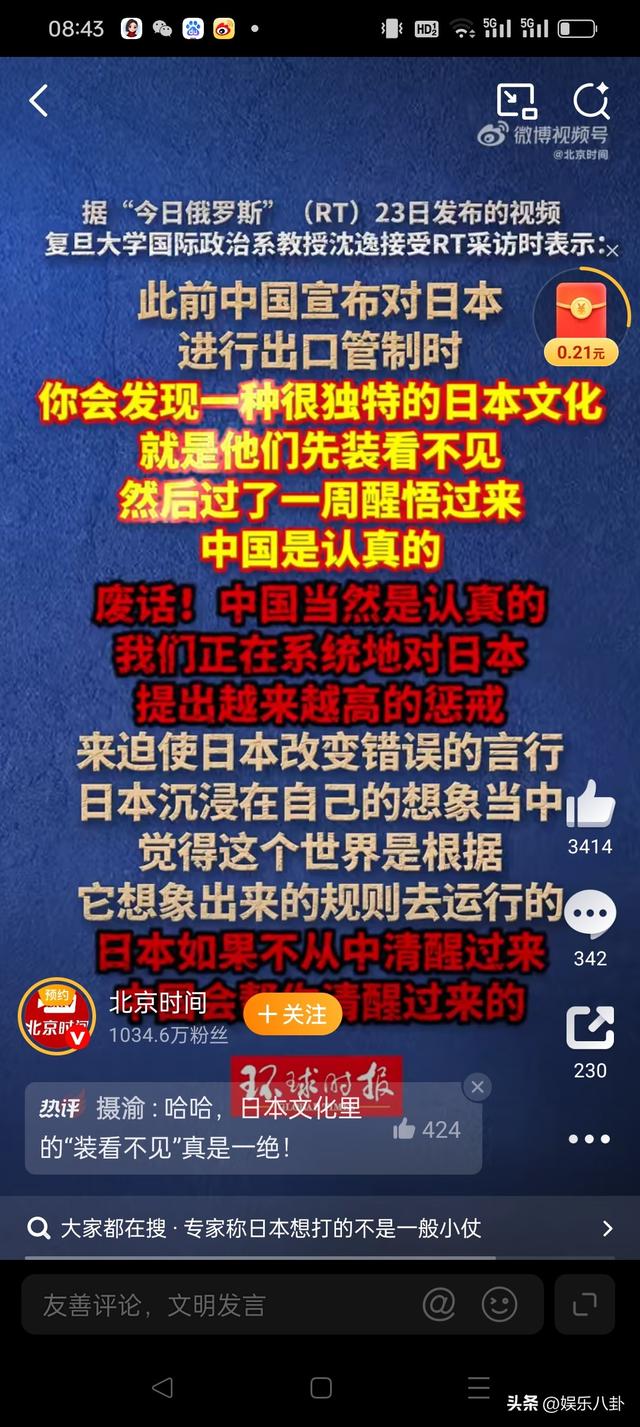Follow 北京时间 with the 关注 button

pos(292,1014)
